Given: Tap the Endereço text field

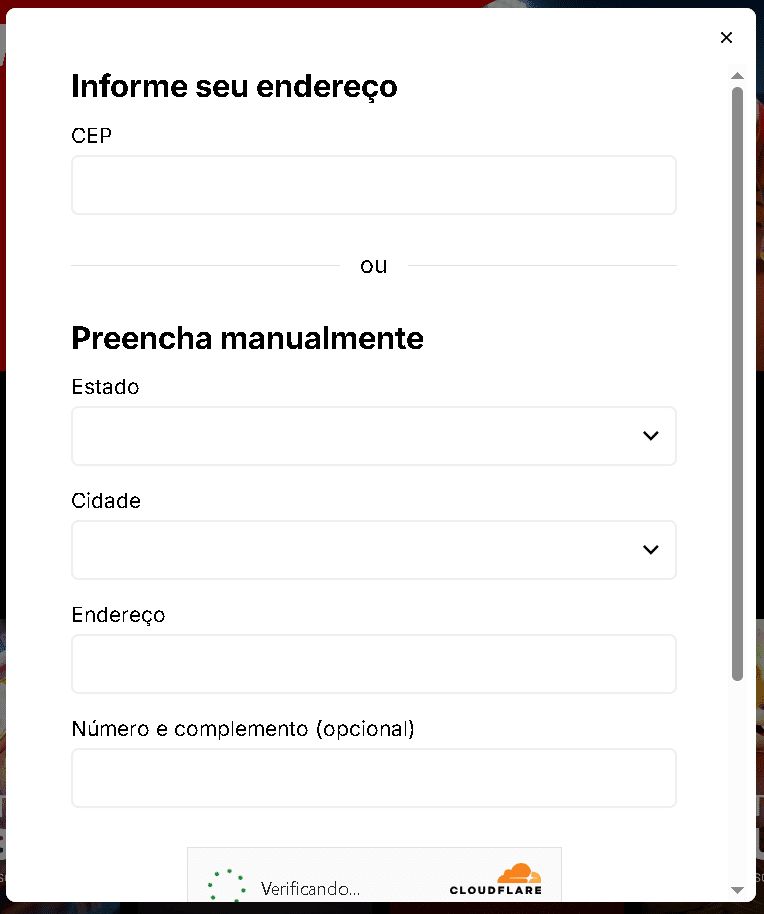Looking at the screenshot, I should click(x=373, y=664).
